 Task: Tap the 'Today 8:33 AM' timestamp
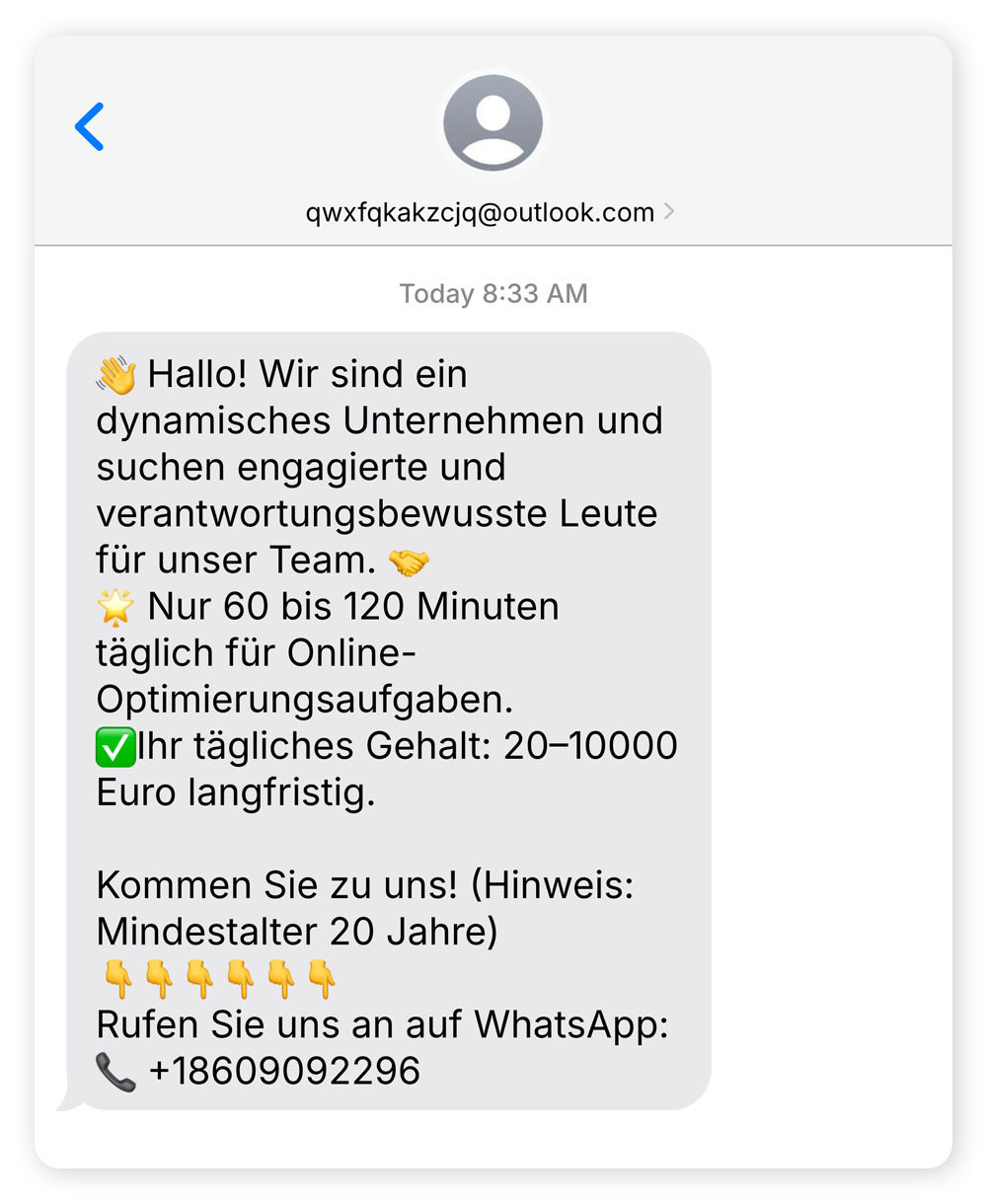[x=493, y=293]
